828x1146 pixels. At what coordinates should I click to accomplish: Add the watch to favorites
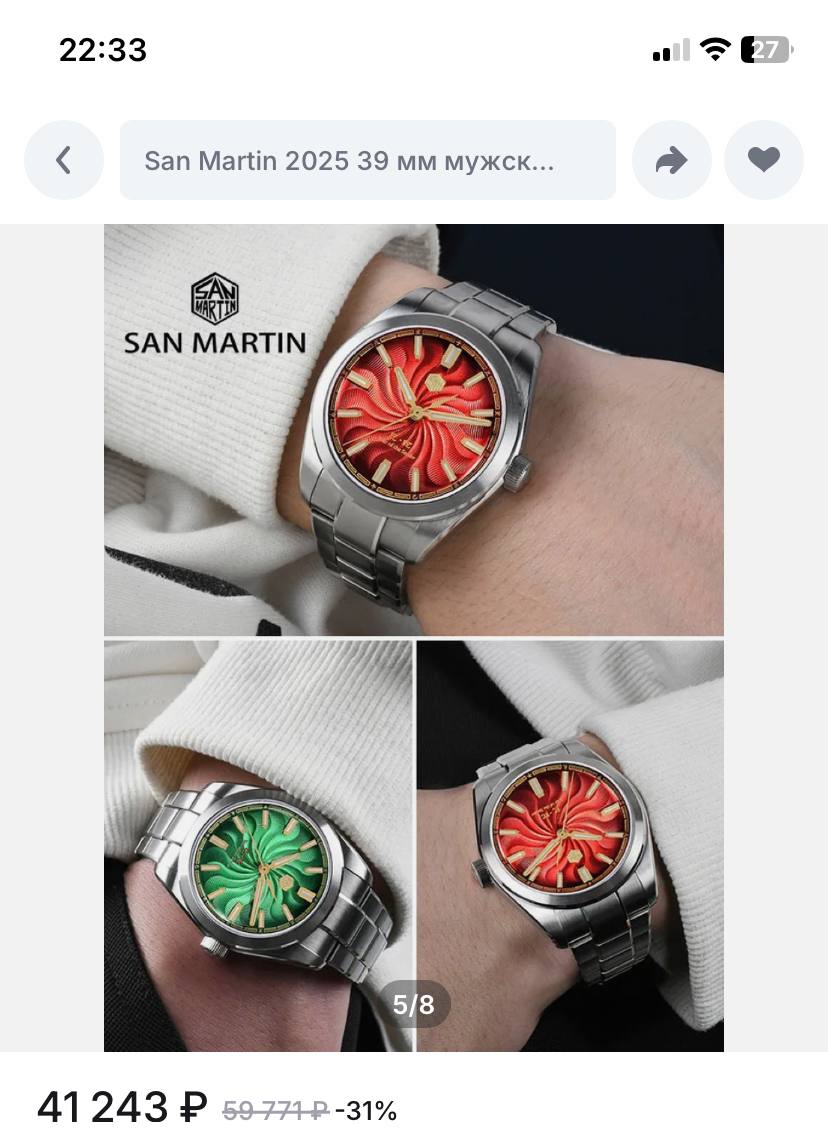[764, 160]
